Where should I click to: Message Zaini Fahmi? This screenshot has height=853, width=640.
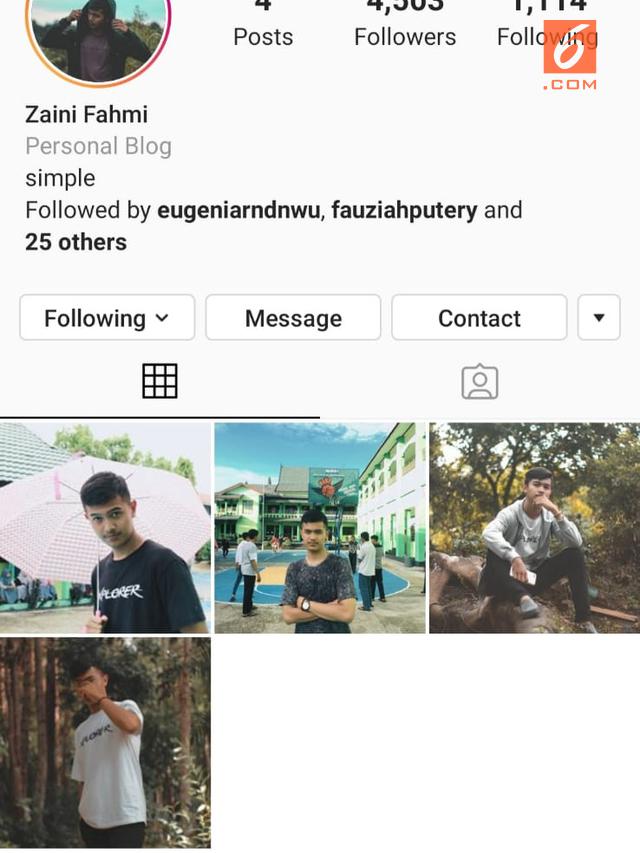[x=293, y=318]
